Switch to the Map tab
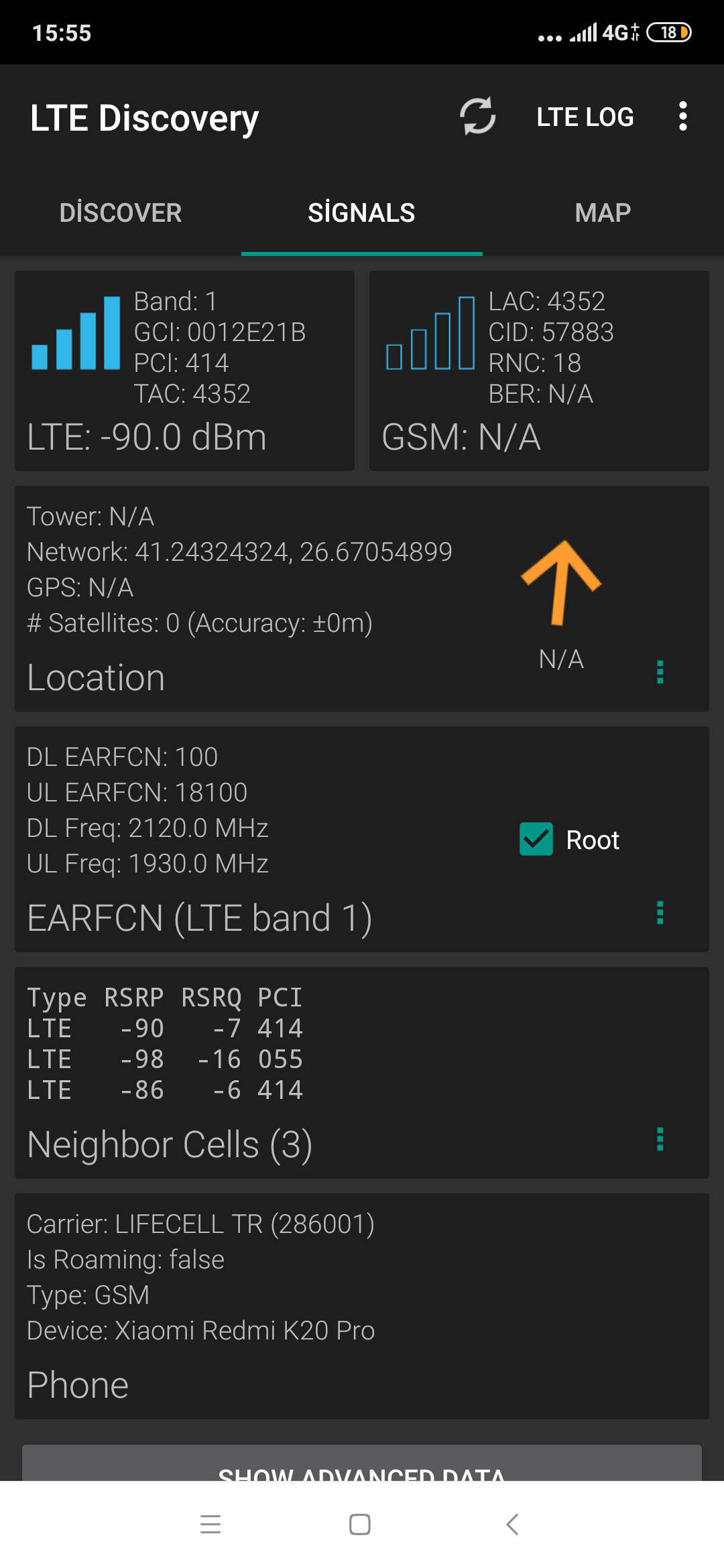Image resolution: width=724 pixels, height=1568 pixels. click(x=603, y=213)
